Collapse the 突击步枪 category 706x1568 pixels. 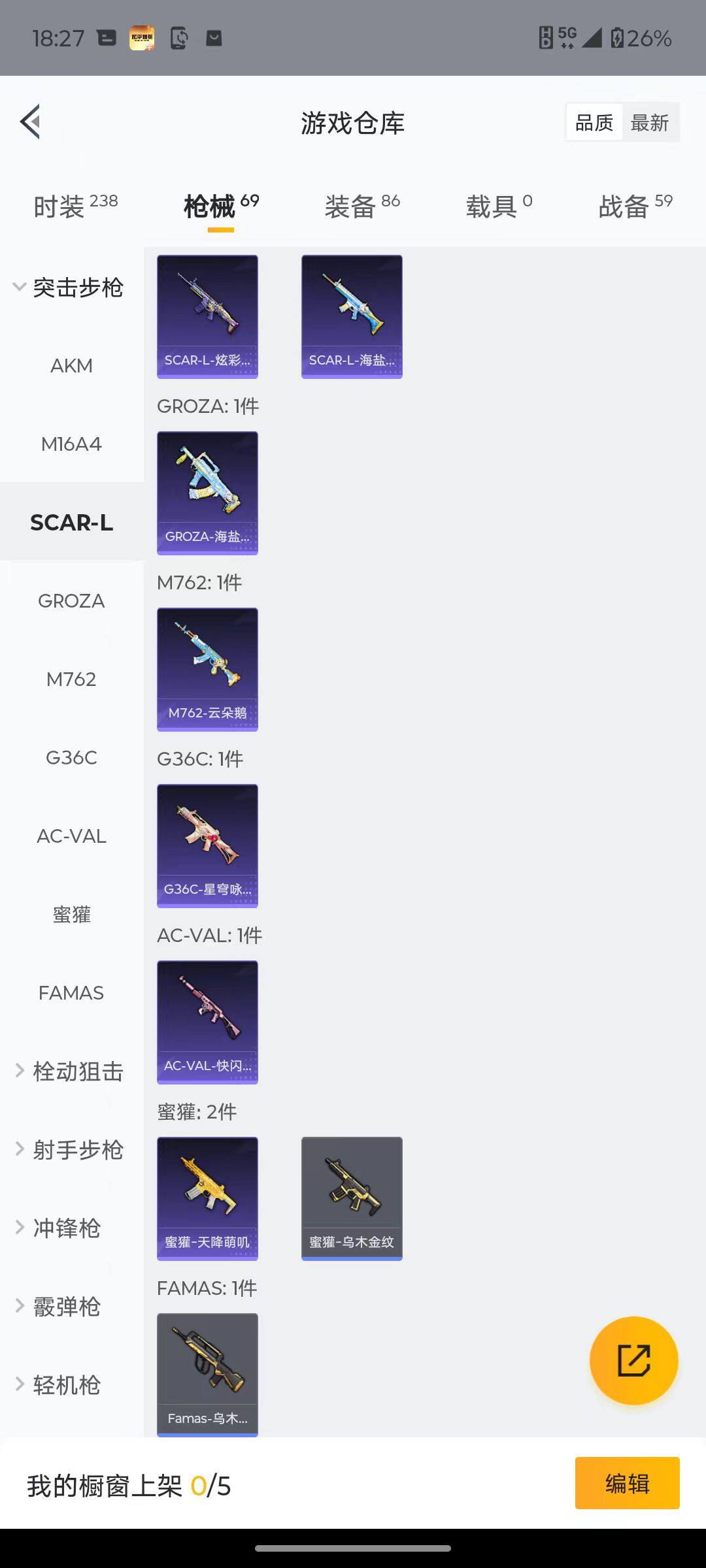70,287
